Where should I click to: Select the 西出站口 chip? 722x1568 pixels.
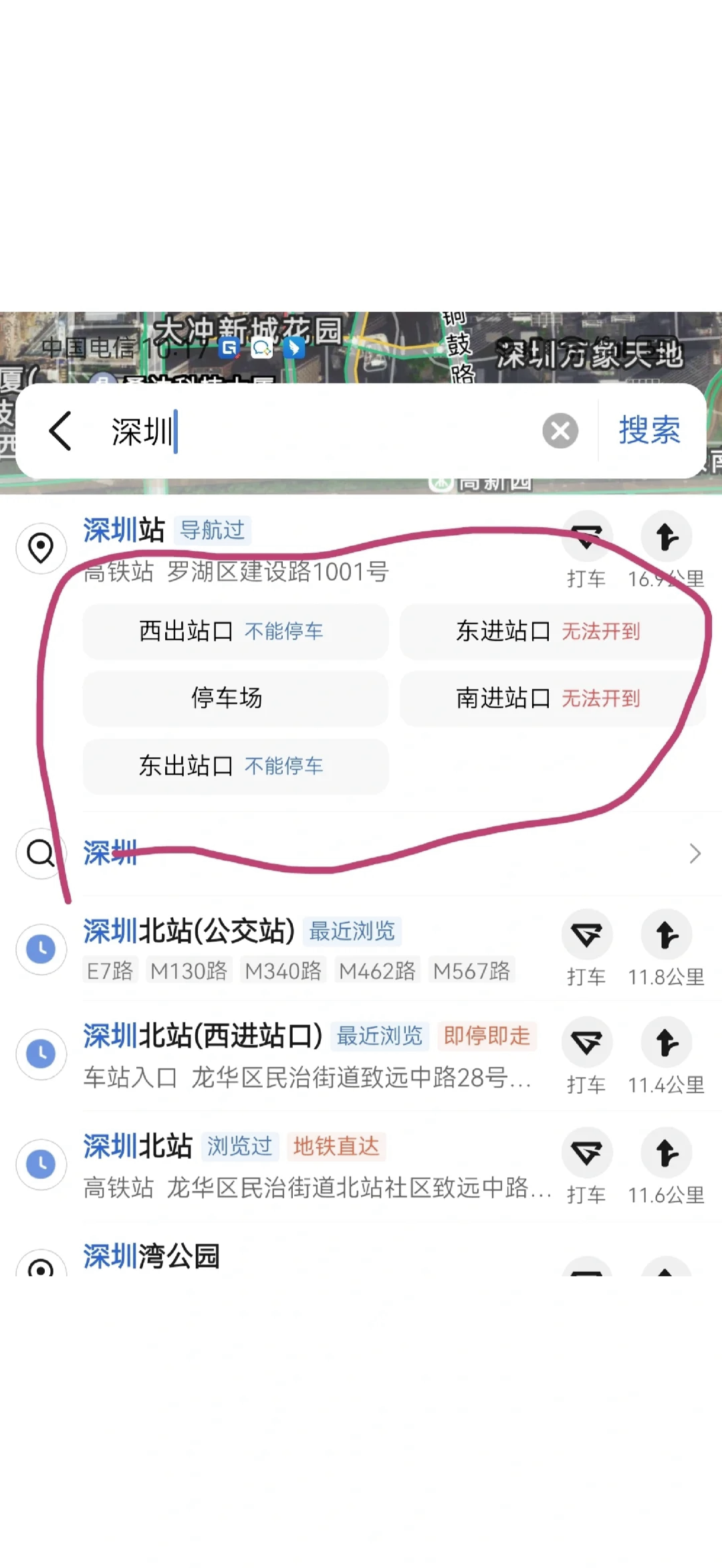(235, 631)
